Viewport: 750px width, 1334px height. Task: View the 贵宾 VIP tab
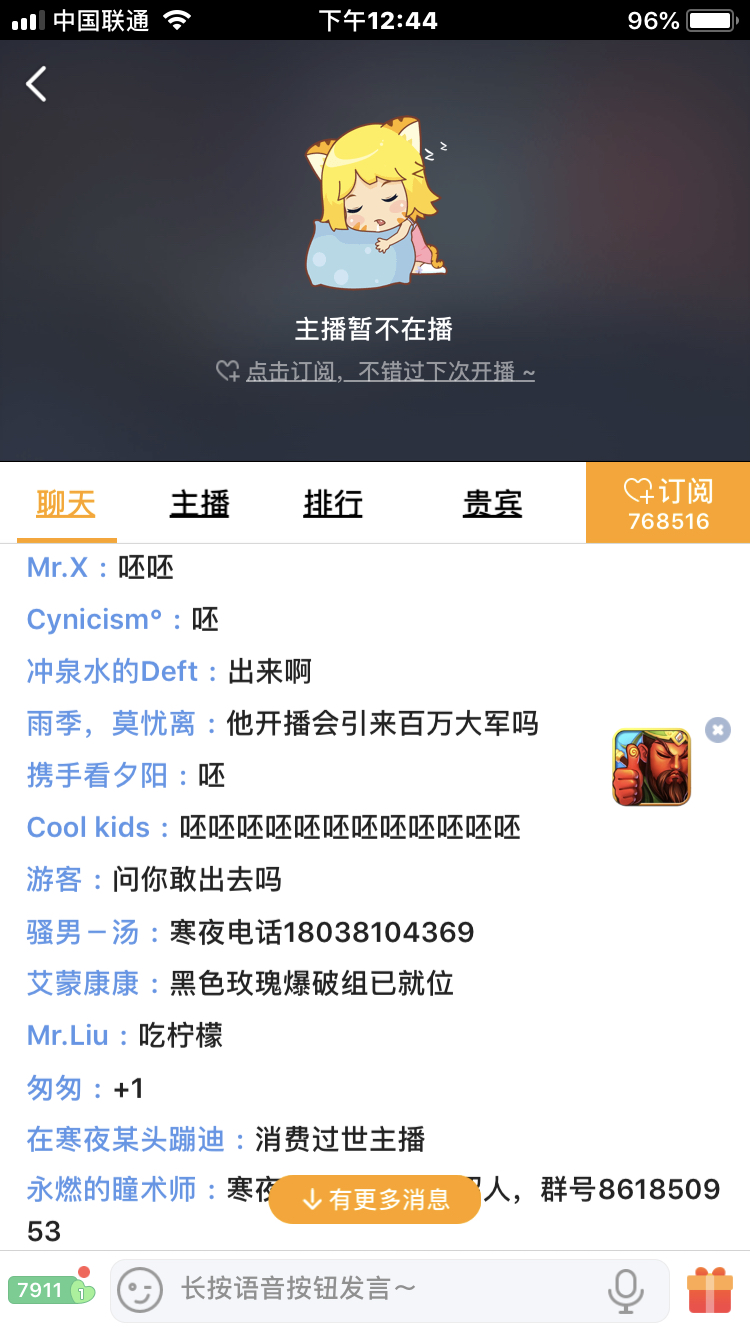click(495, 504)
